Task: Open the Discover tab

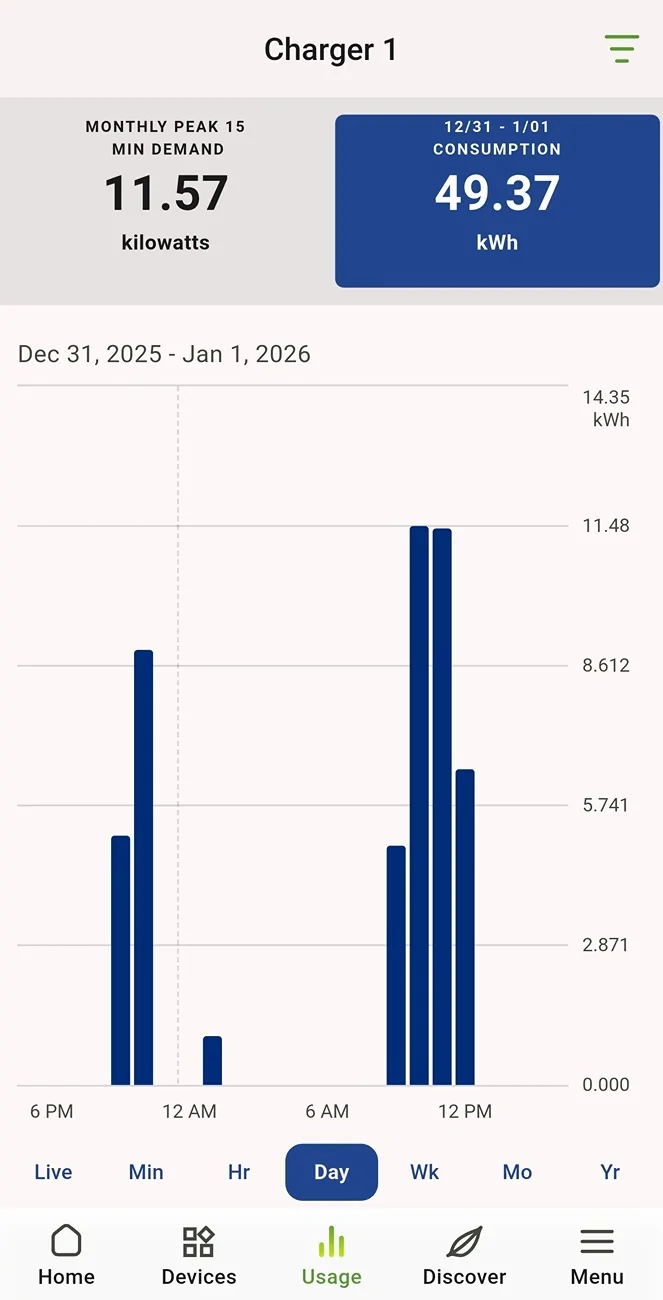Action: [x=464, y=1255]
